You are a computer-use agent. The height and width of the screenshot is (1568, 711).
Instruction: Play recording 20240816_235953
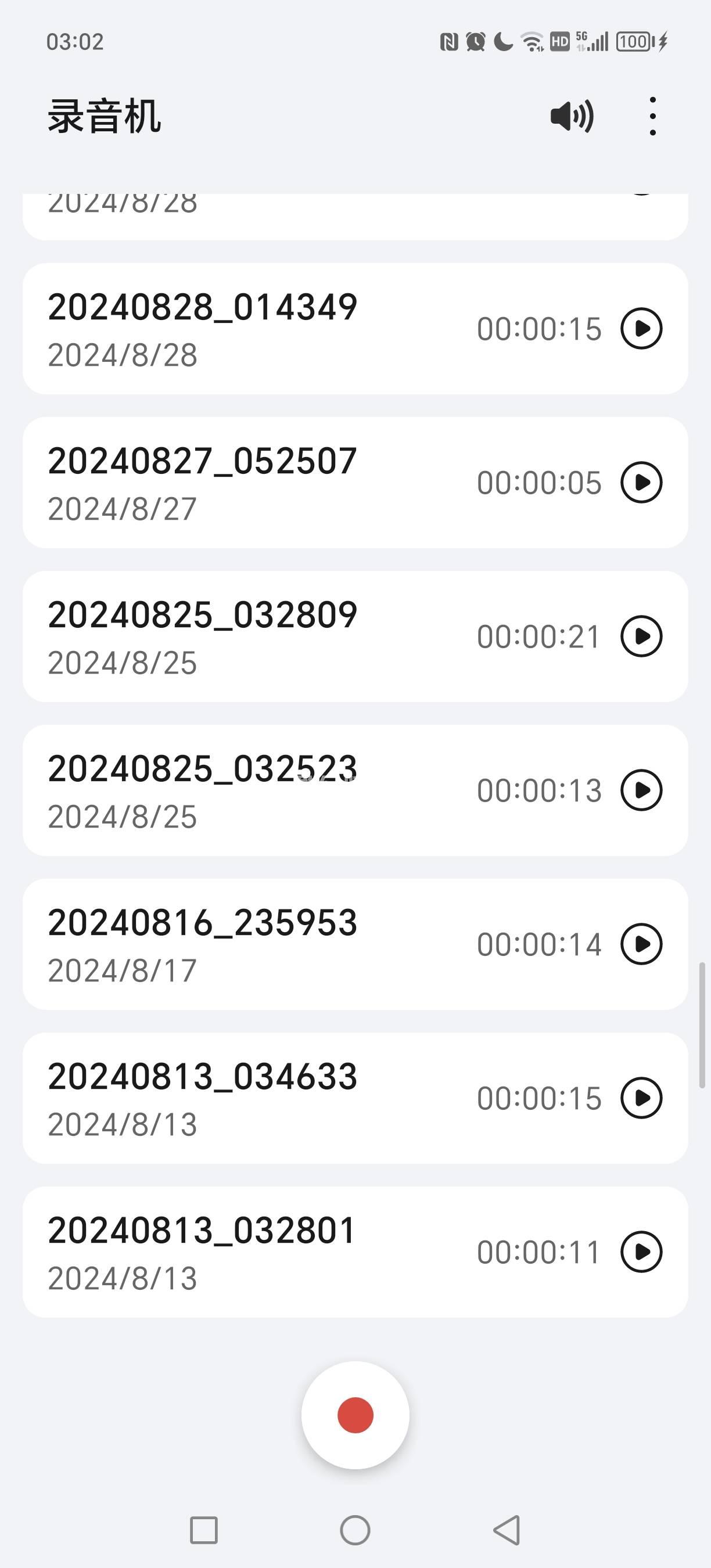pyautogui.click(x=641, y=945)
